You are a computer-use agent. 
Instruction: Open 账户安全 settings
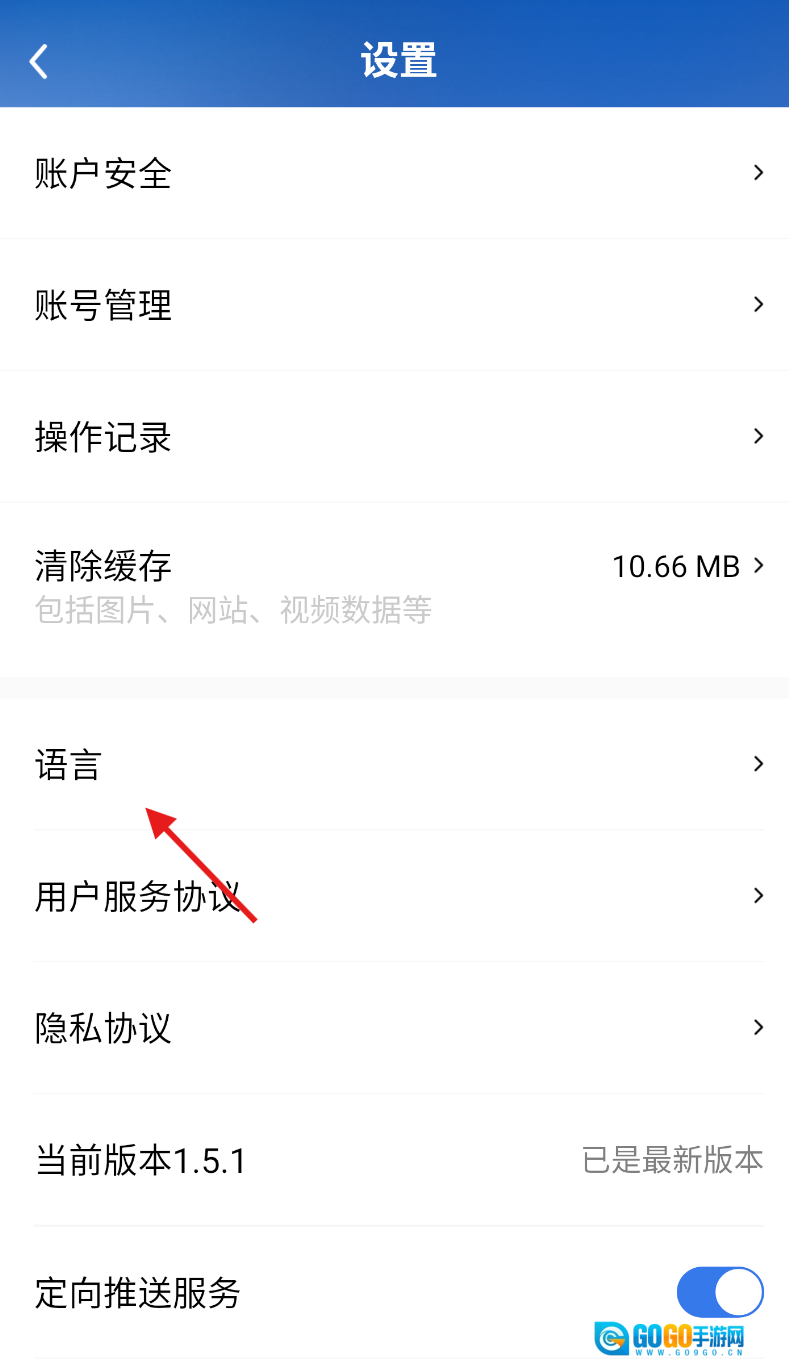pyautogui.click(x=394, y=173)
